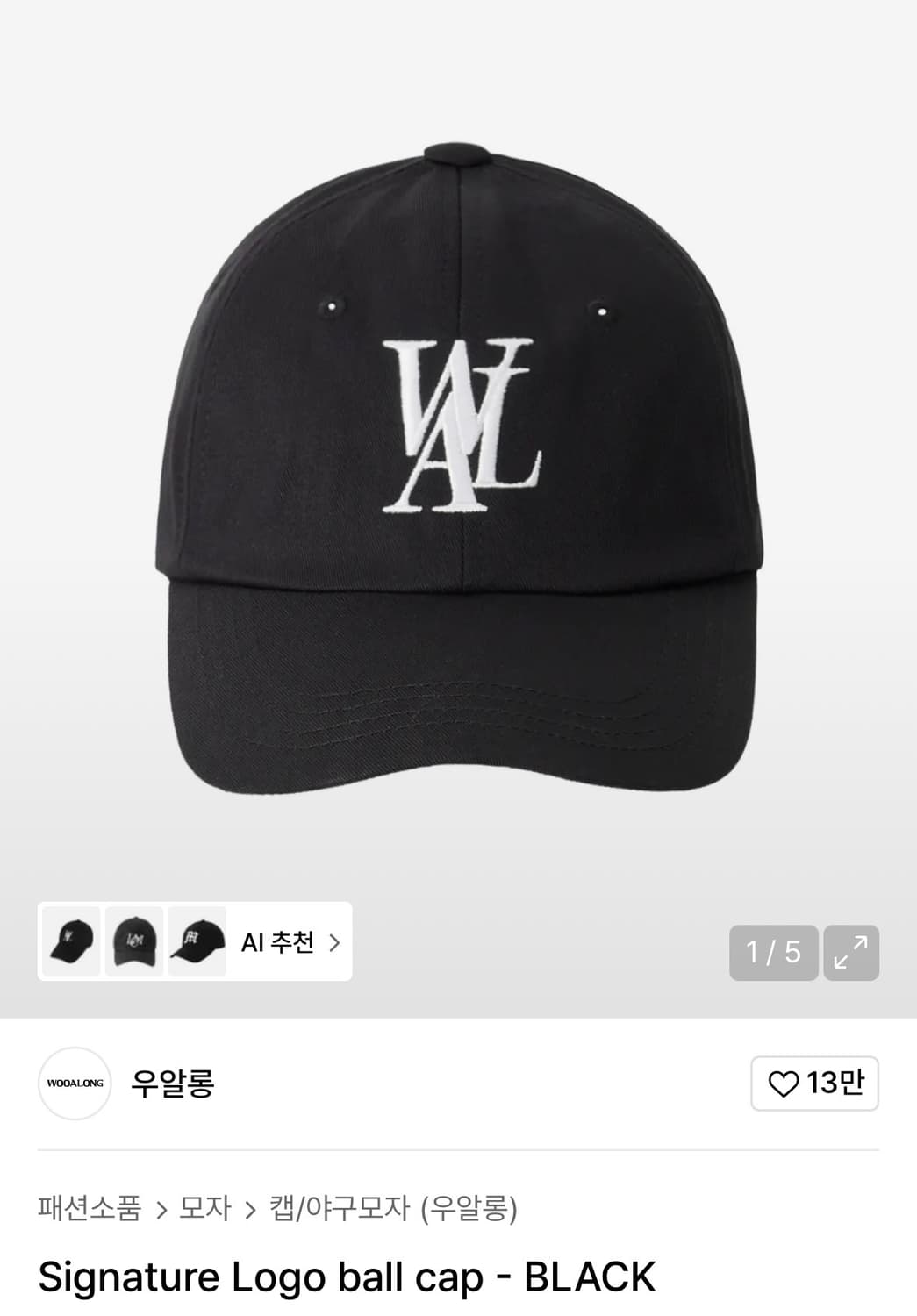Select the rightmost recommended cap thumbnail
The height and width of the screenshot is (1316, 917).
tap(197, 942)
